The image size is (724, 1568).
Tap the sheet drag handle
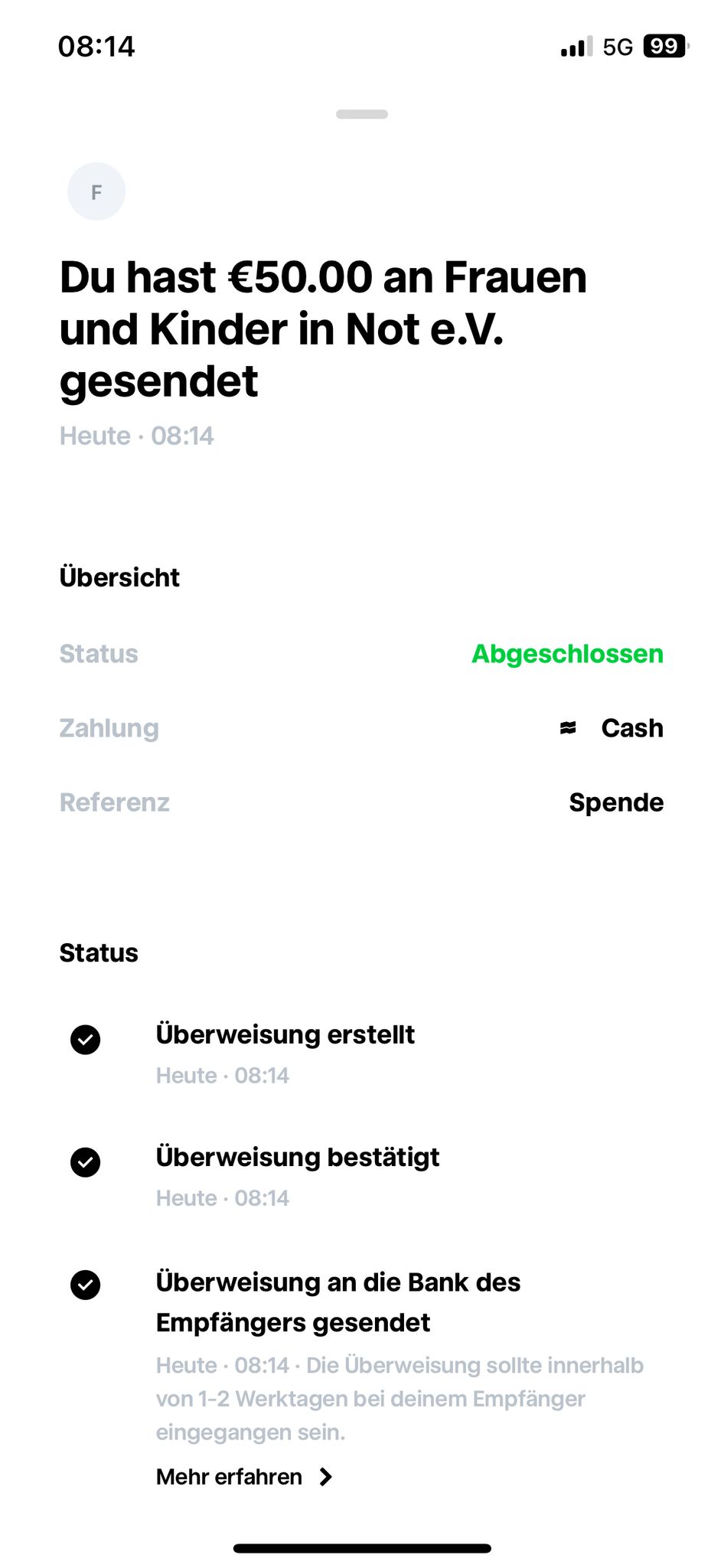[362, 114]
